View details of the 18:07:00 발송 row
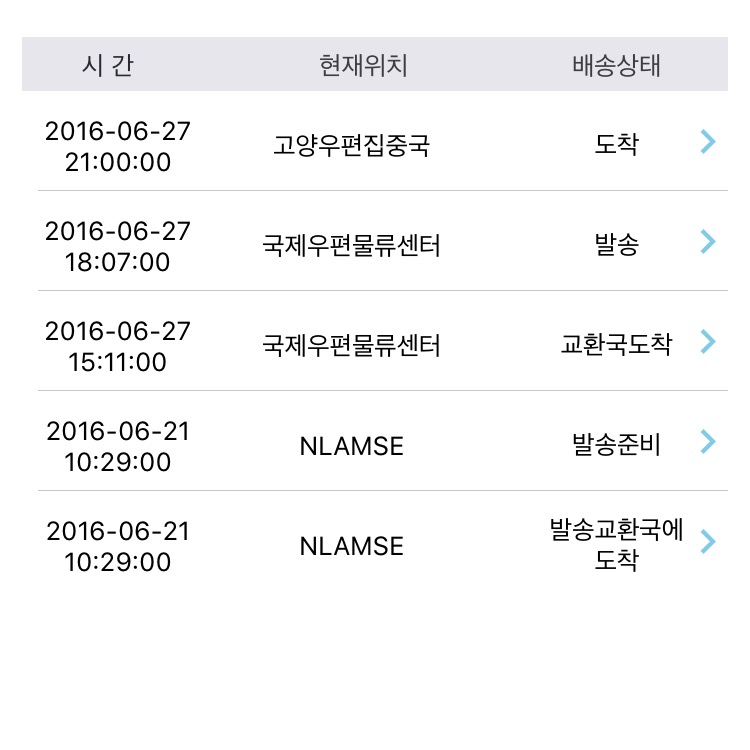Image resolution: width=750 pixels, height=750 pixels. click(707, 241)
